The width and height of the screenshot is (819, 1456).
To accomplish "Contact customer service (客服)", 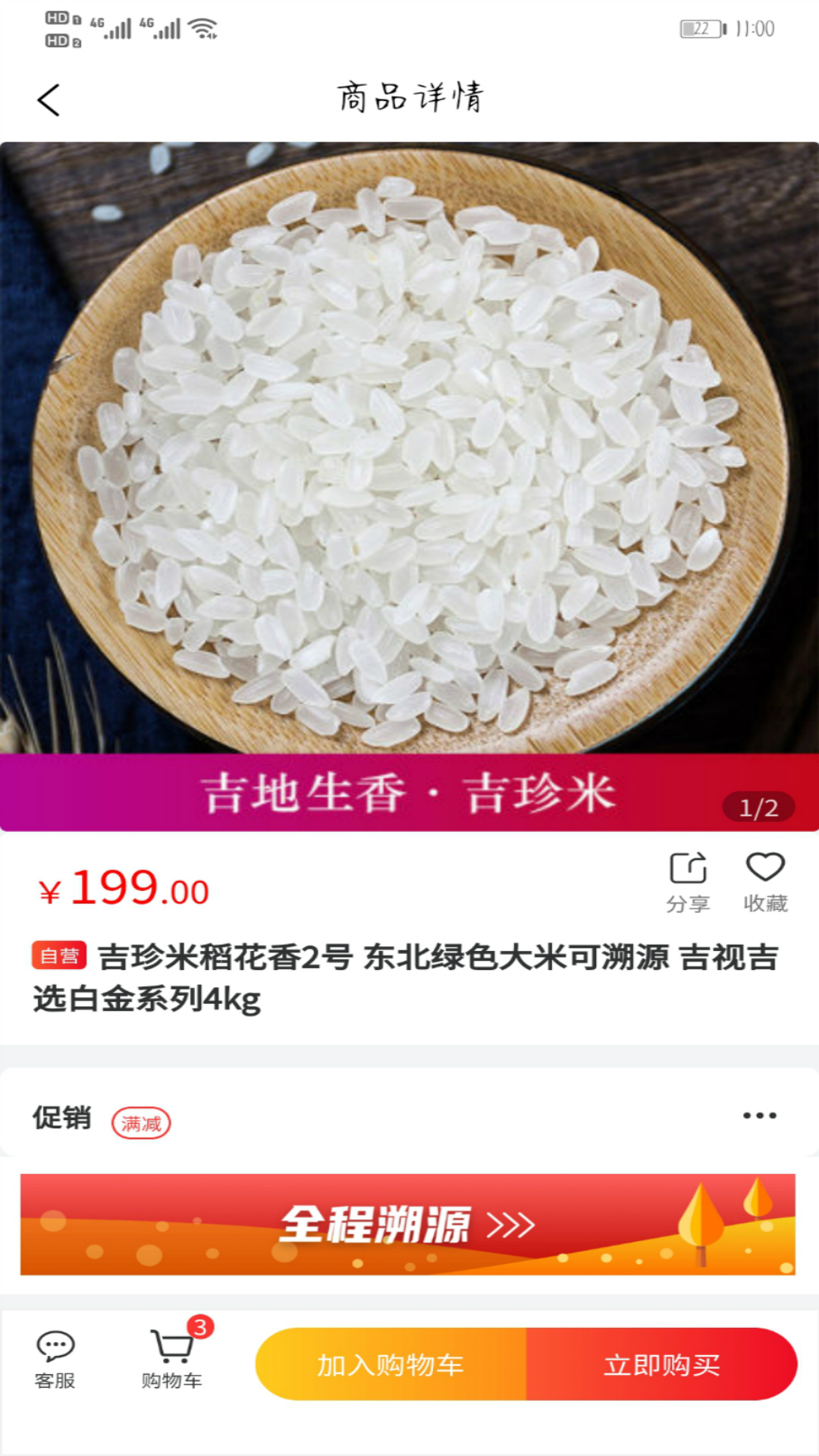I will pos(55,1360).
